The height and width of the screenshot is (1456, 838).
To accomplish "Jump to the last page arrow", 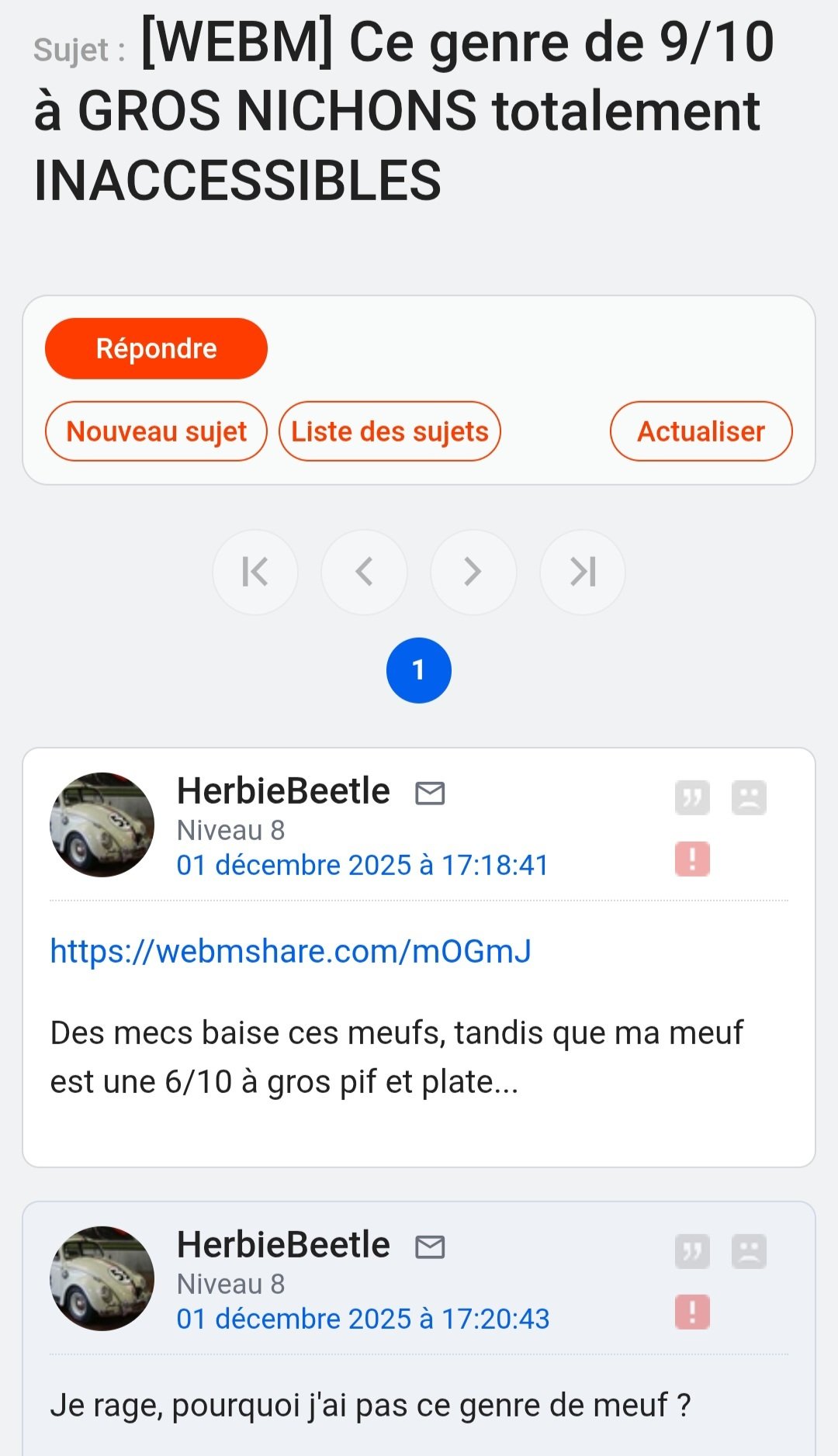I will tap(583, 572).
